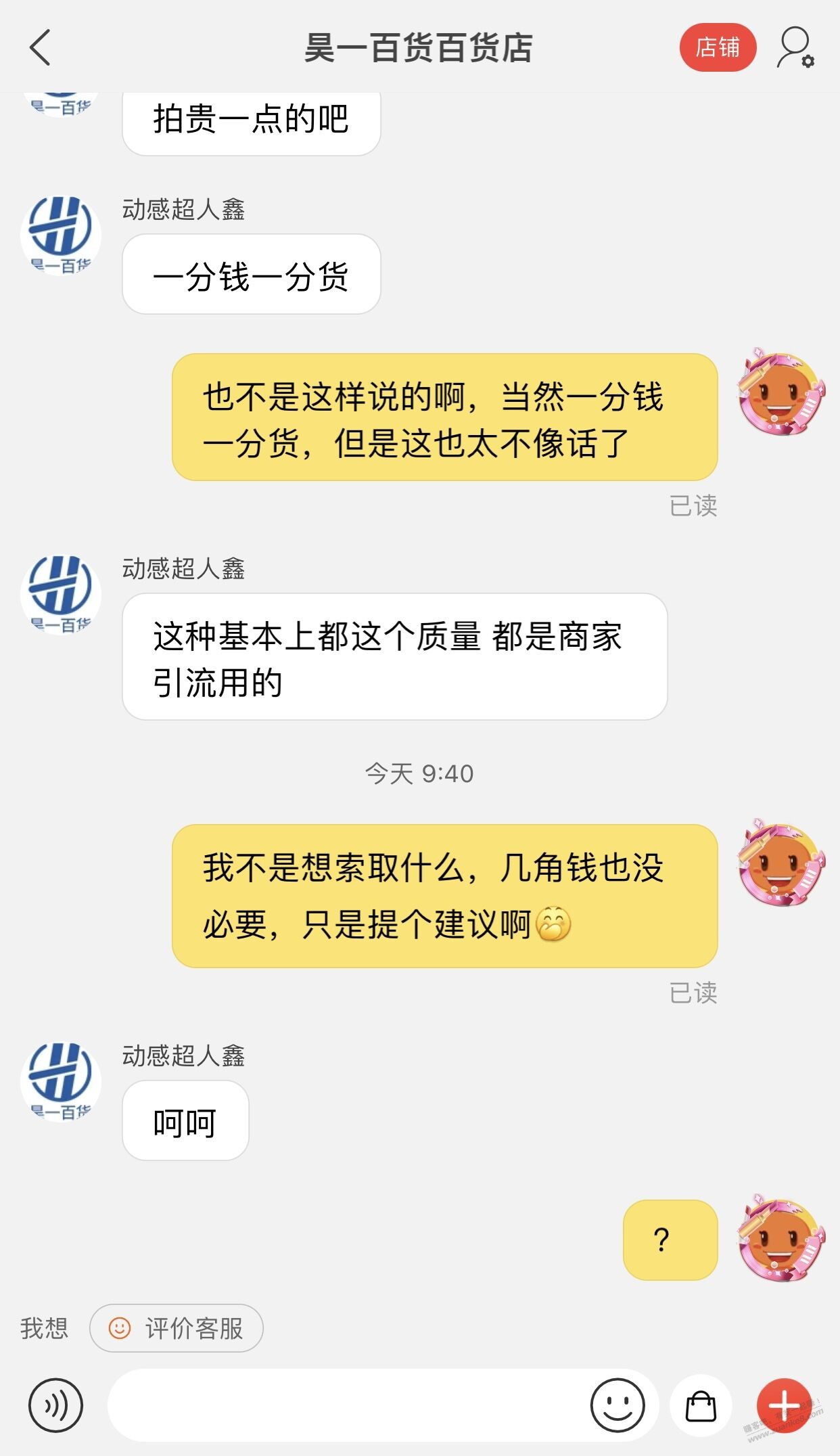Open my avatar next to the ? message

tap(781, 1239)
